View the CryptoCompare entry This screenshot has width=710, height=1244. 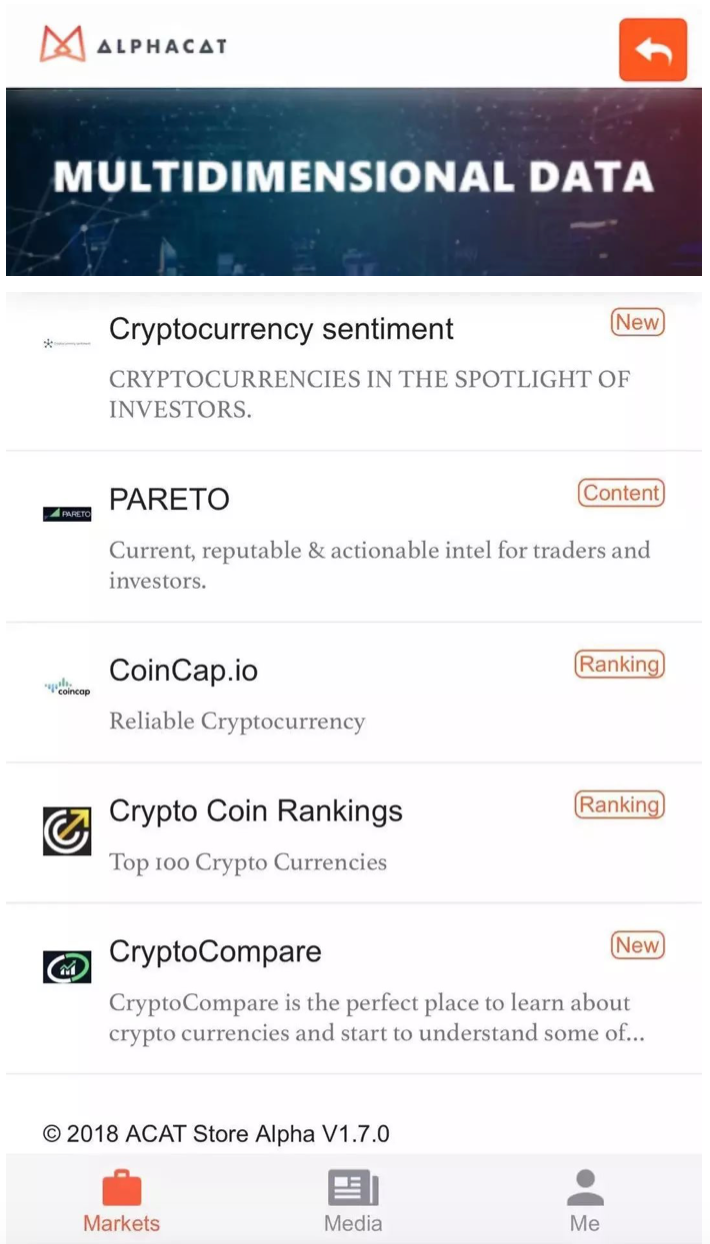coord(216,951)
